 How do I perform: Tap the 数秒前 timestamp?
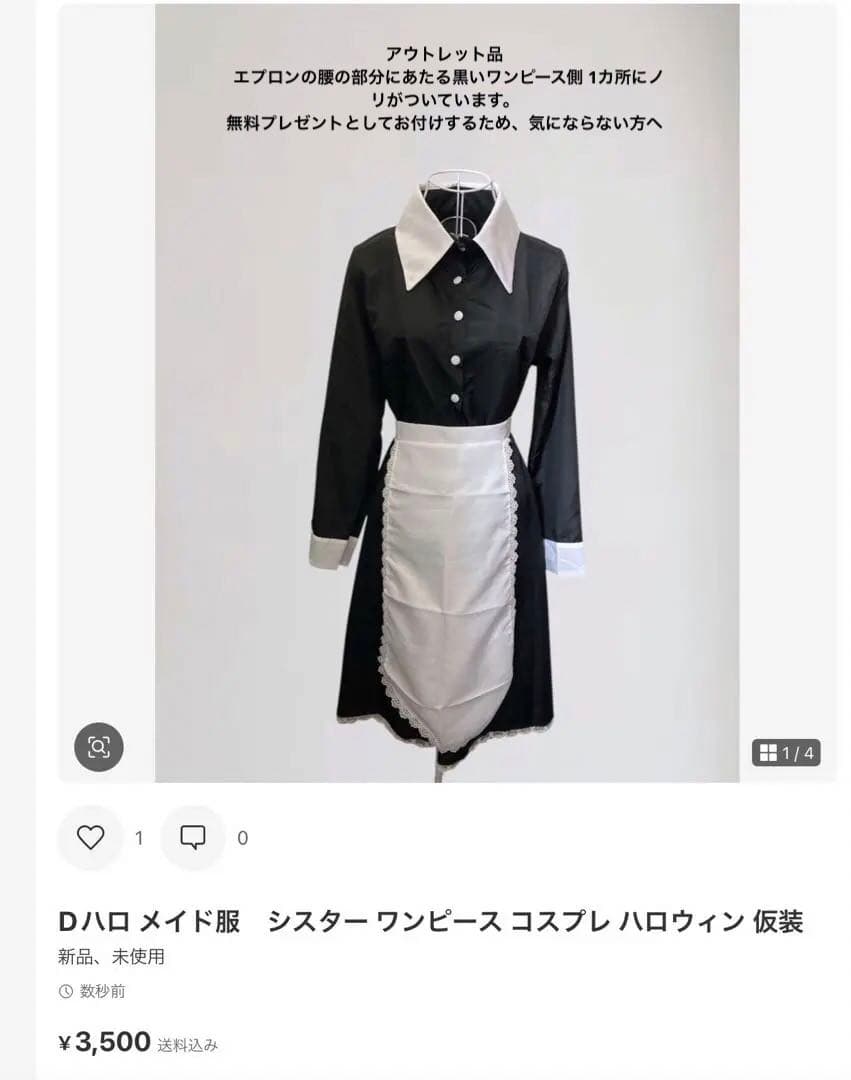[x=104, y=993]
